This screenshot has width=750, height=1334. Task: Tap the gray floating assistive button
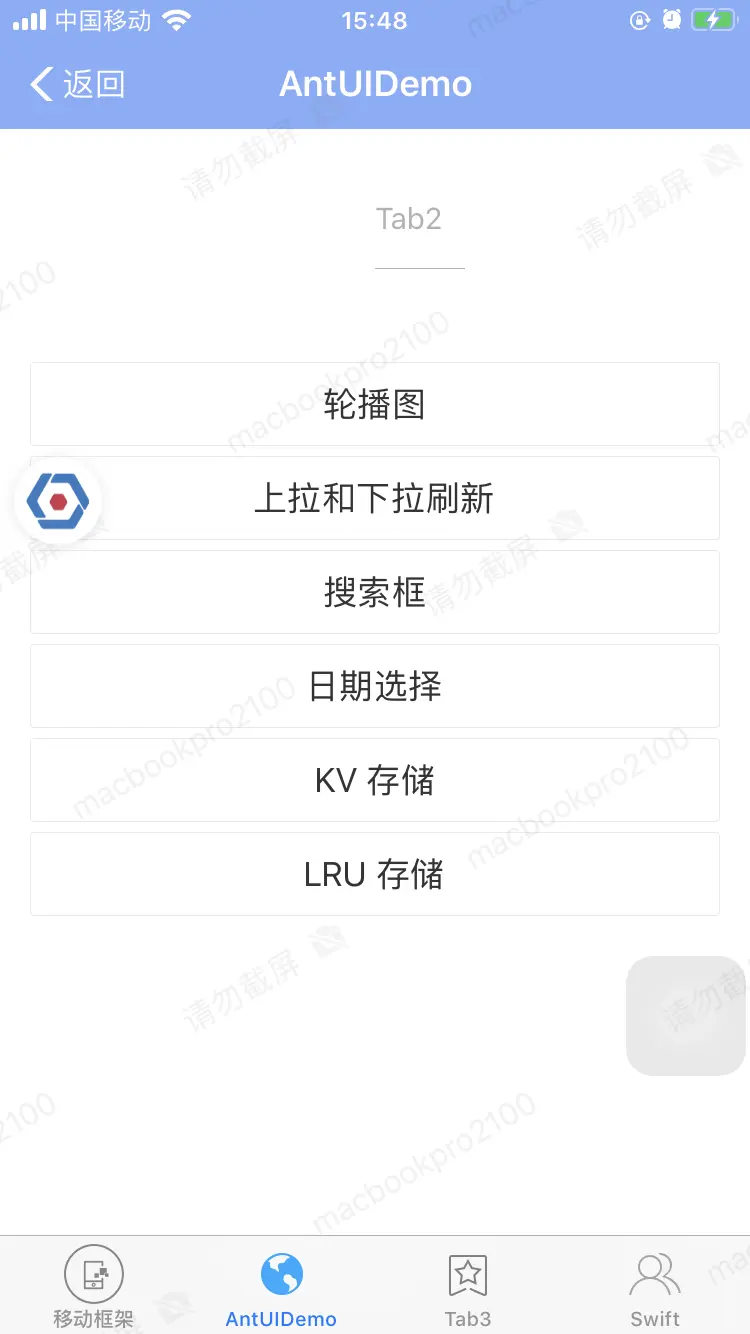tap(686, 1016)
